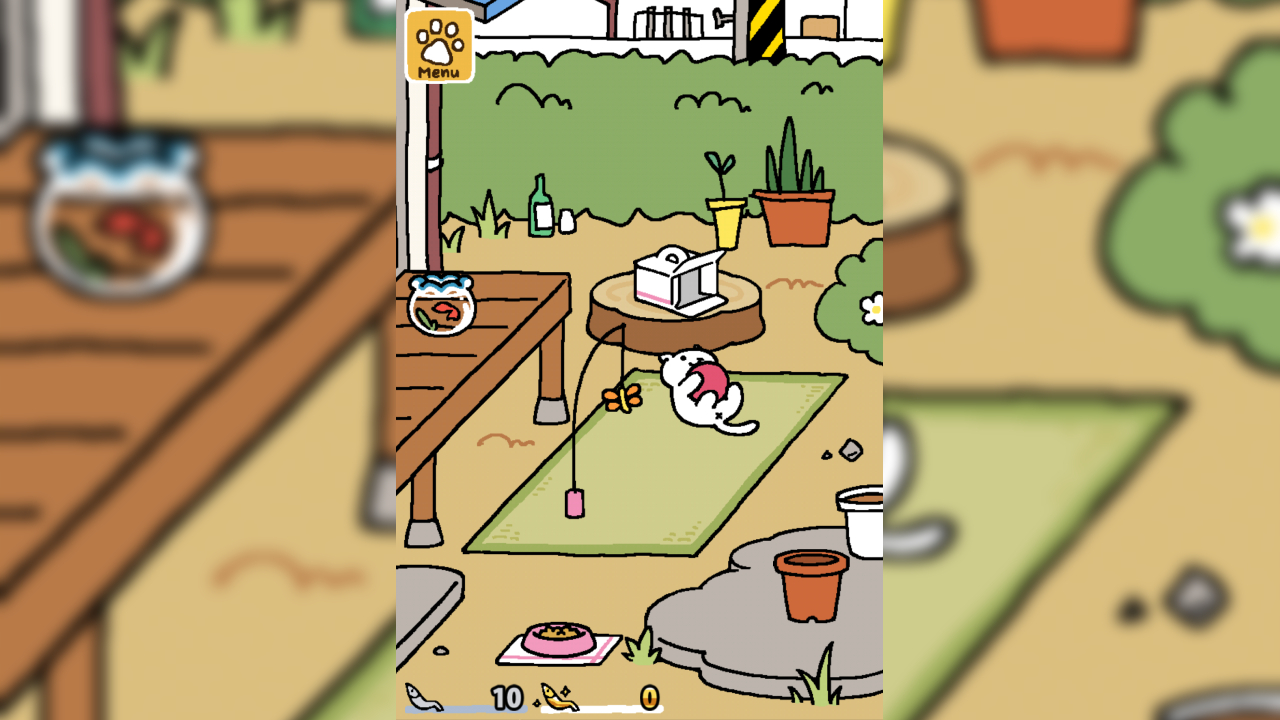
Task: Open the paw Menu button
Action: click(x=439, y=45)
